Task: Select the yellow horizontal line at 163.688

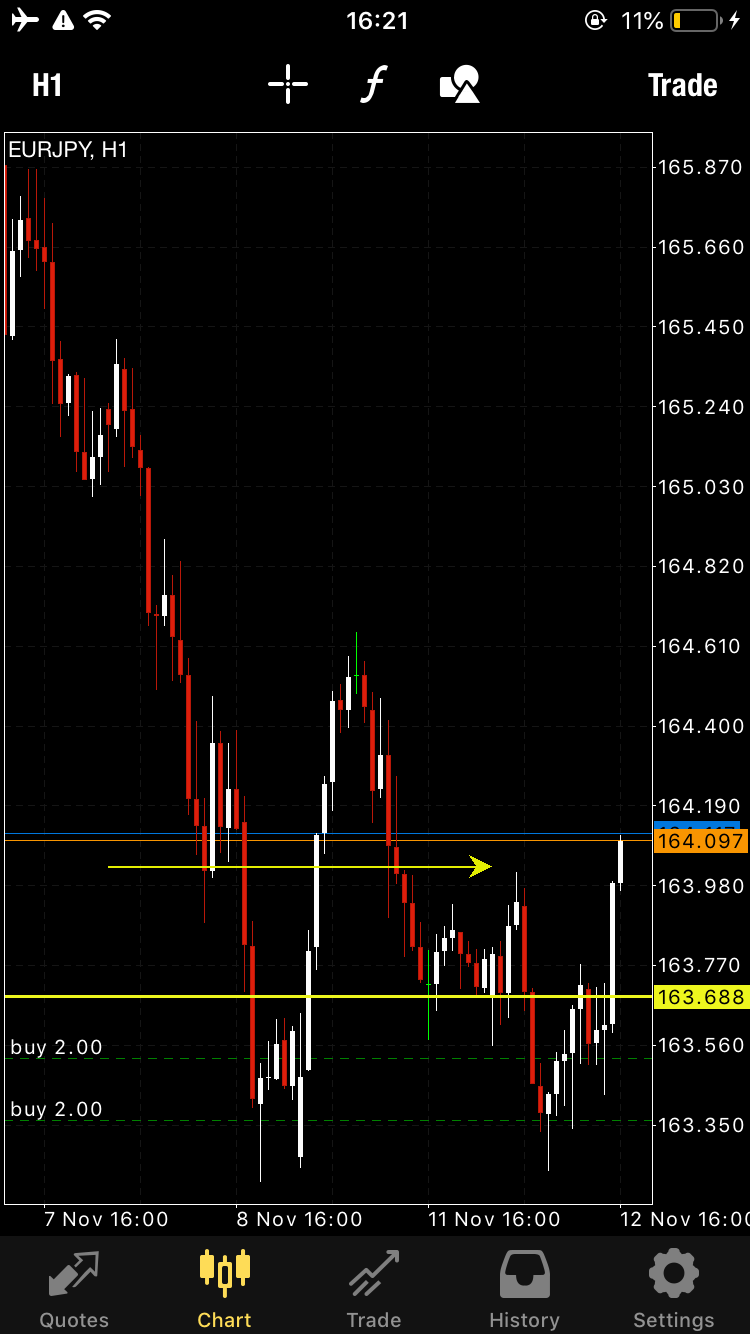Action: click(x=328, y=996)
